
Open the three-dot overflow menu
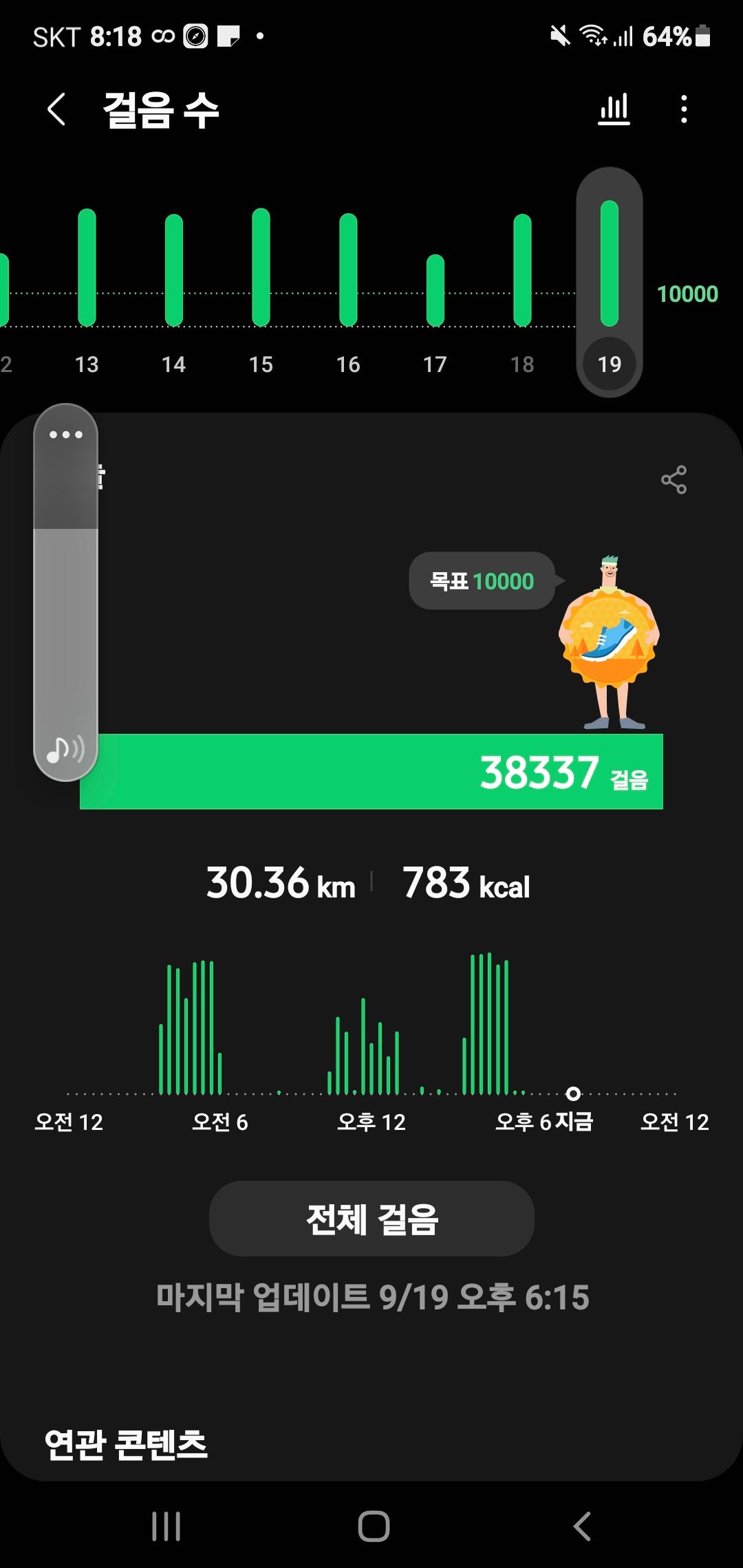pyautogui.click(x=683, y=109)
